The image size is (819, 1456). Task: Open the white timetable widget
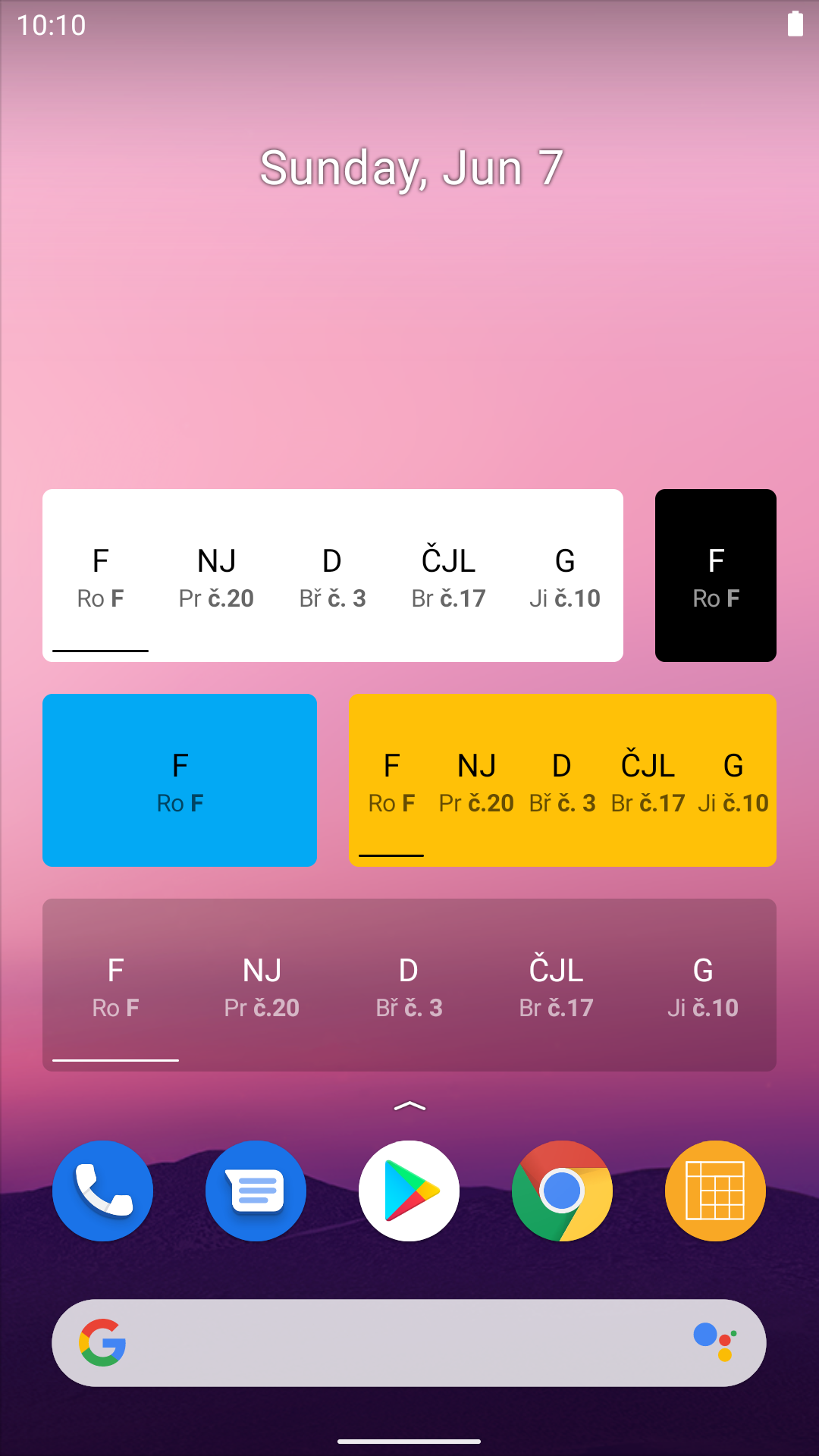[x=333, y=576]
